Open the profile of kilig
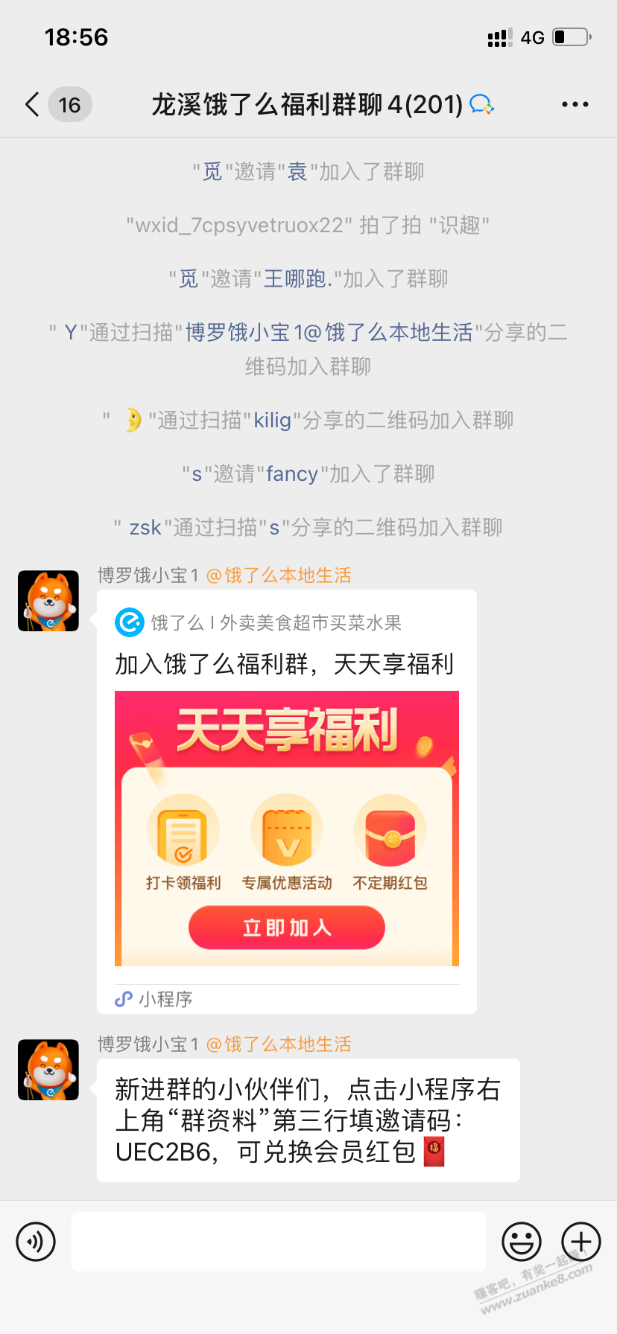Viewport: 617px width, 1334px height. click(271, 420)
